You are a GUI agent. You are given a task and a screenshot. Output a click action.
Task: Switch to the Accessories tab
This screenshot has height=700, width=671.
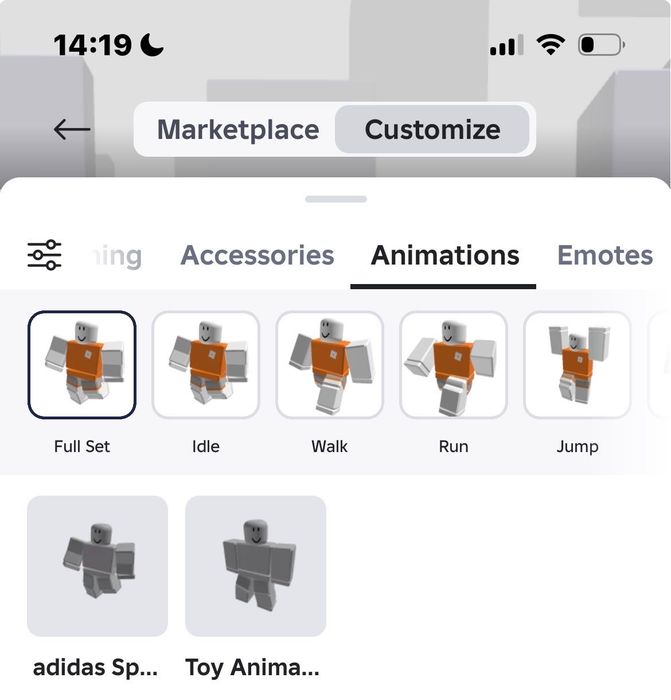coord(257,255)
